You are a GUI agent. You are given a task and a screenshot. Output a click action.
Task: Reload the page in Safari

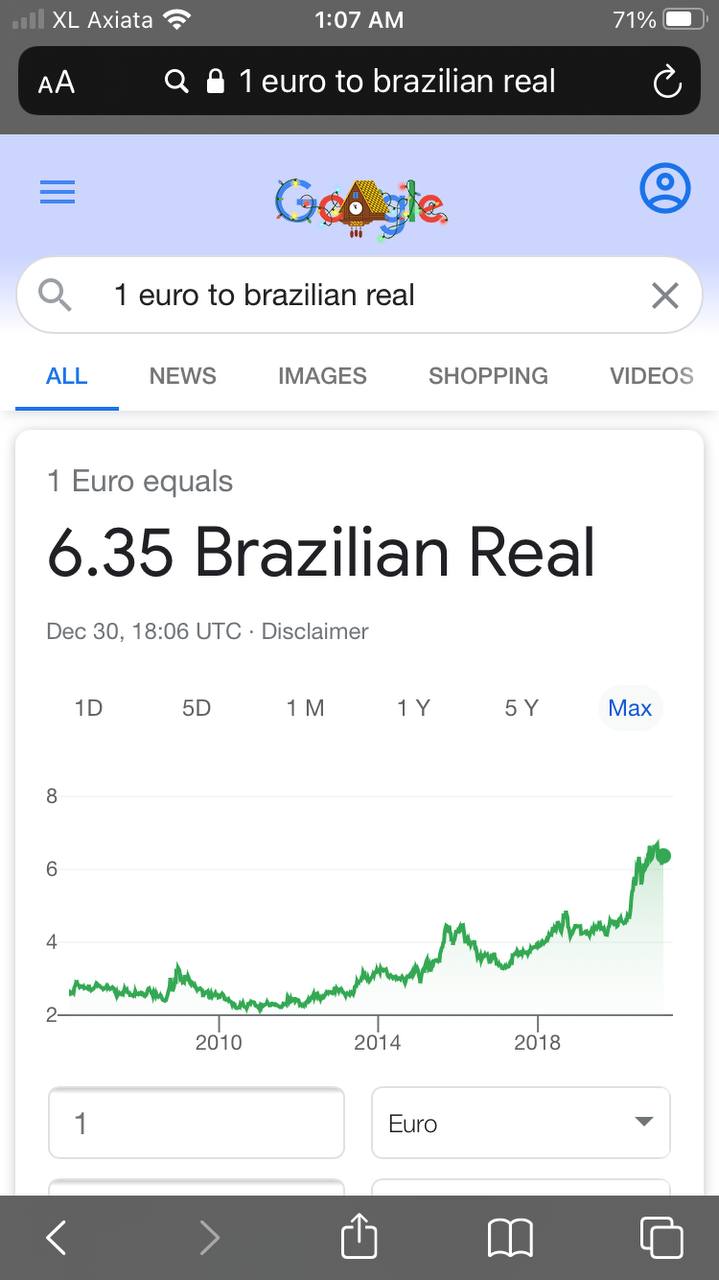coord(667,82)
